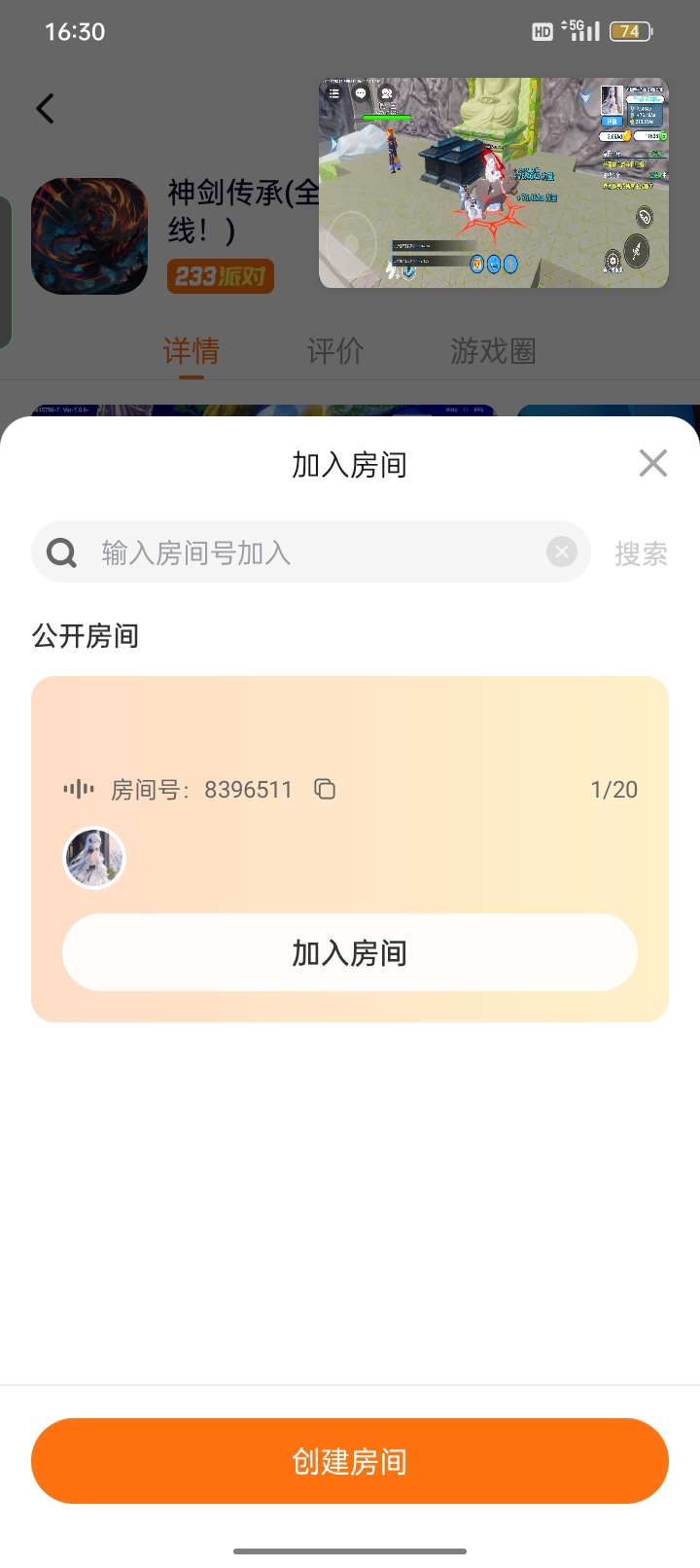Clear the room number input
700x1568 pixels.
pos(561,552)
